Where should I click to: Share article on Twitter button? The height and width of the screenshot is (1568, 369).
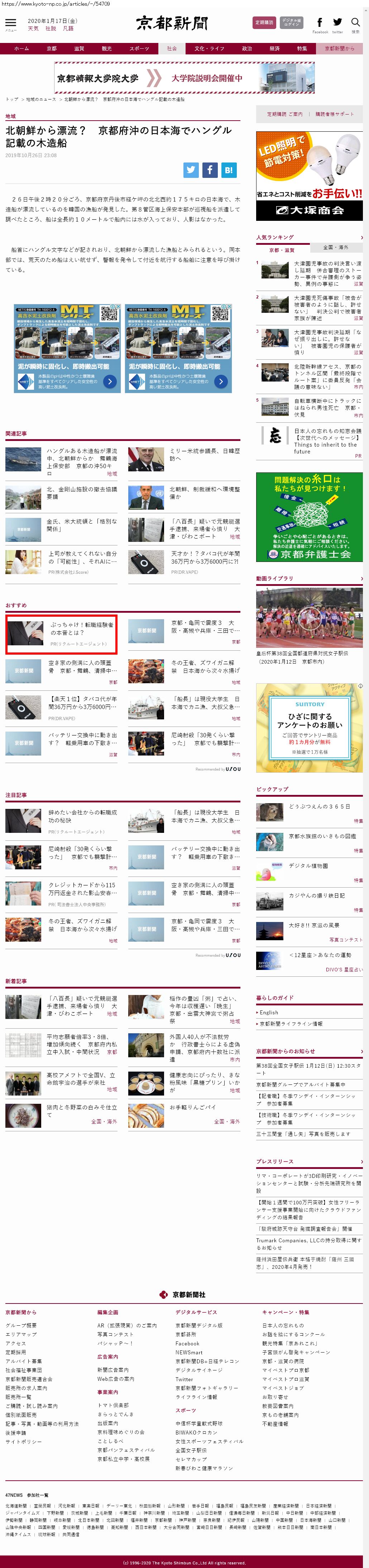(x=191, y=170)
